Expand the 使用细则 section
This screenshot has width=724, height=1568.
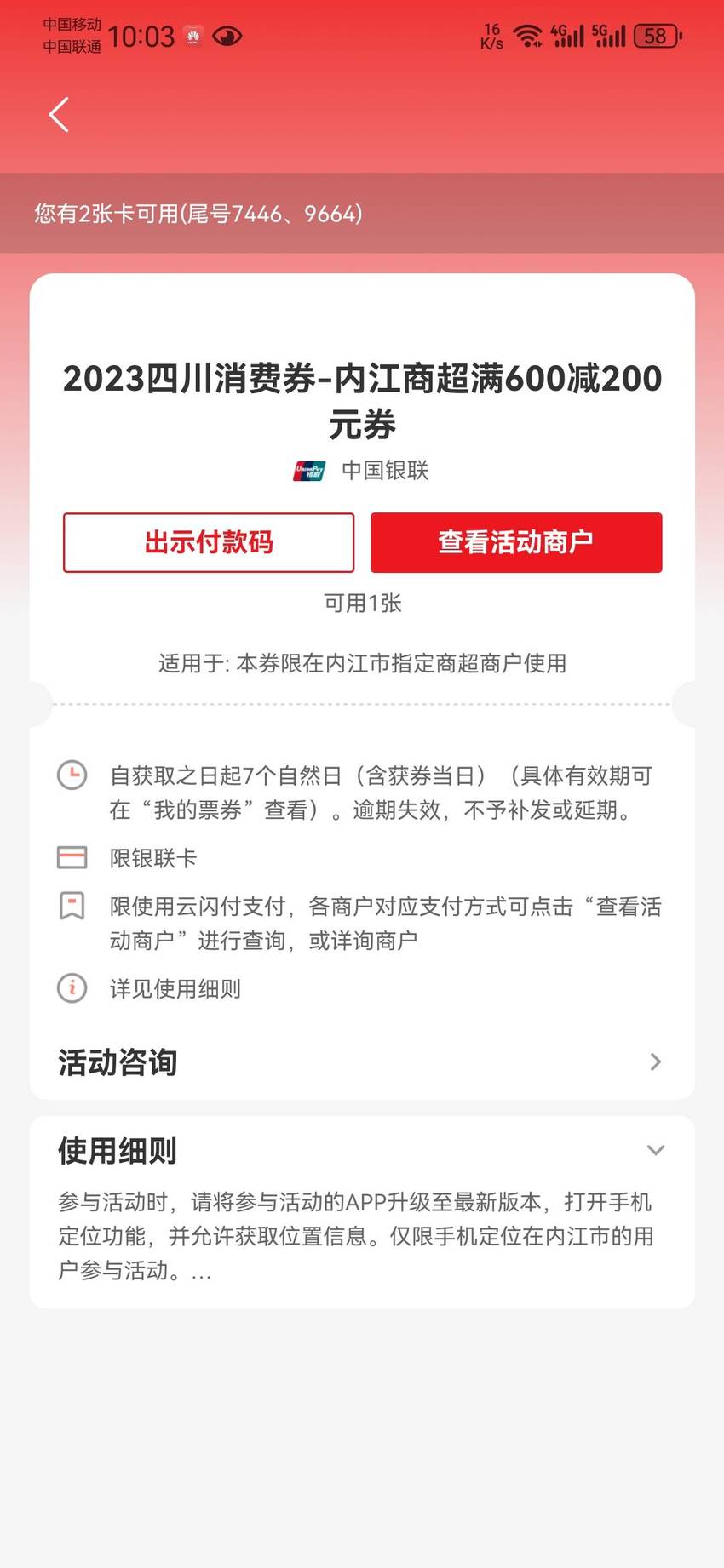point(362,1150)
